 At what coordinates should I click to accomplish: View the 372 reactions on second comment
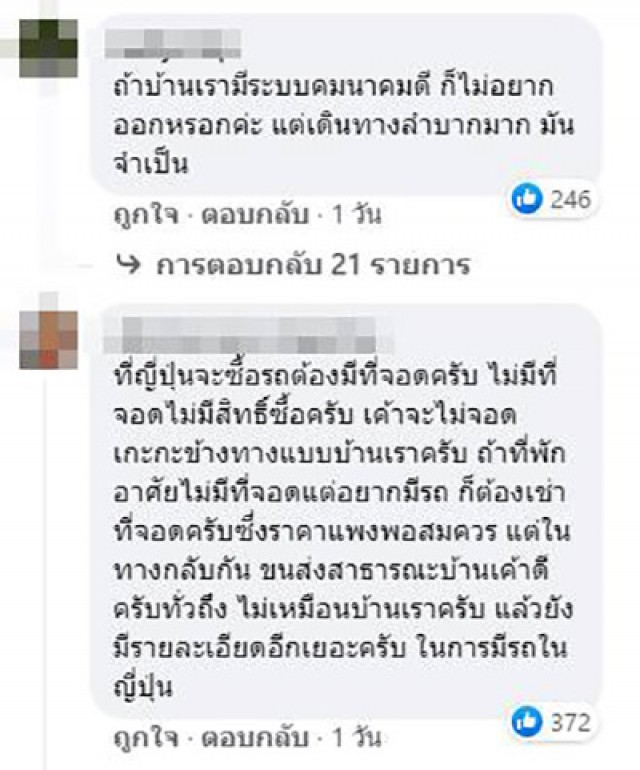pyautogui.click(x=552, y=722)
